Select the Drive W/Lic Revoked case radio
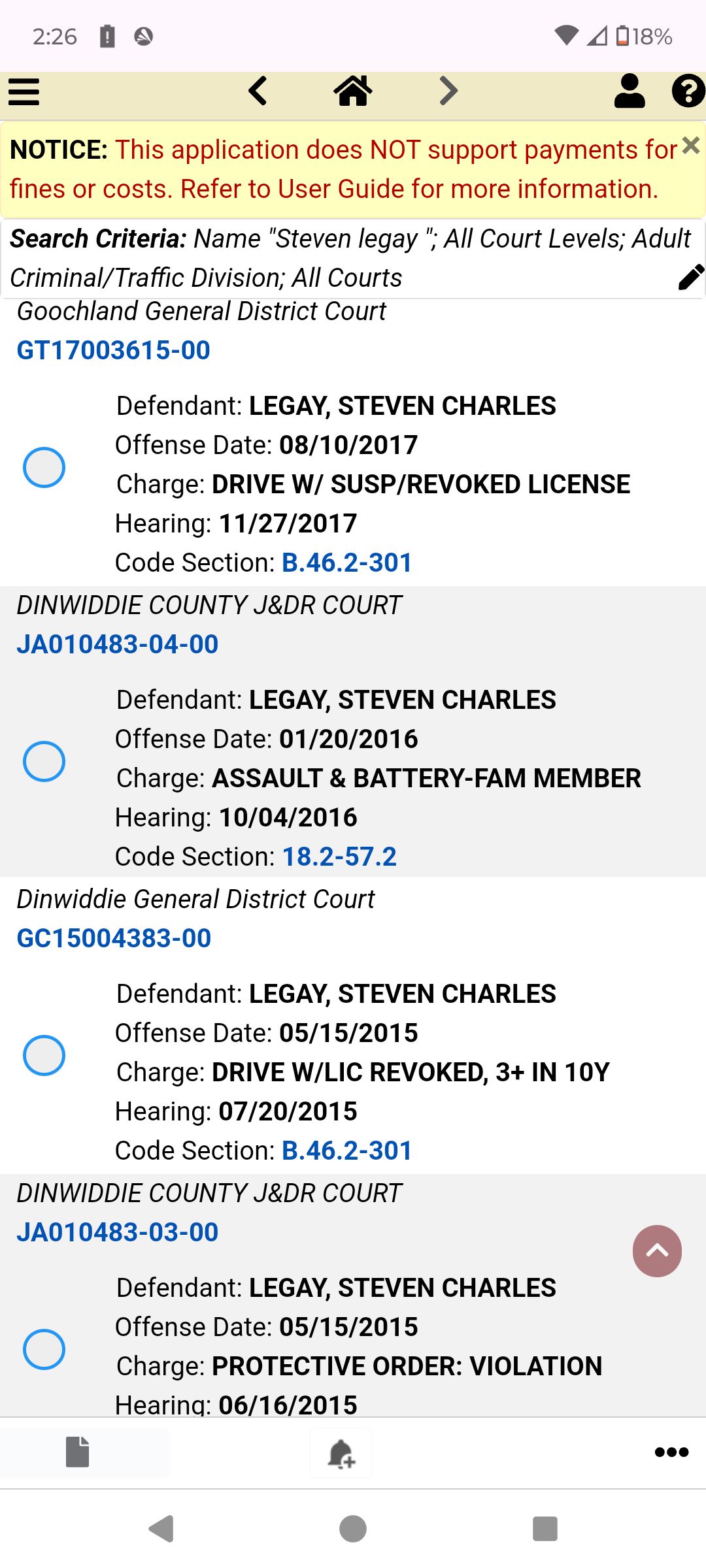Screen dimensions: 706x1568 coord(44,1055)
